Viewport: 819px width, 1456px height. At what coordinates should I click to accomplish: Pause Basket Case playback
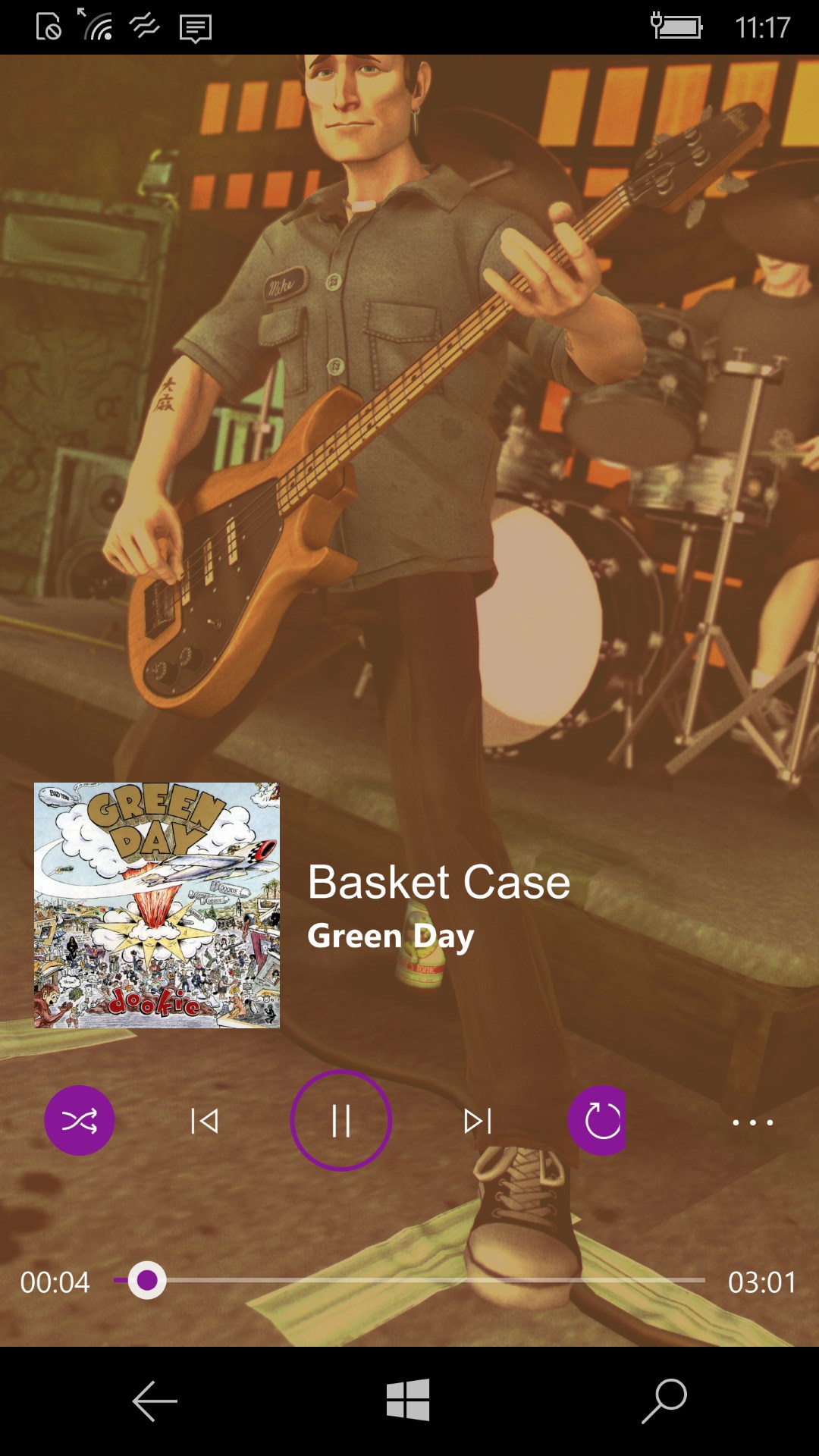coord(341,1120)
